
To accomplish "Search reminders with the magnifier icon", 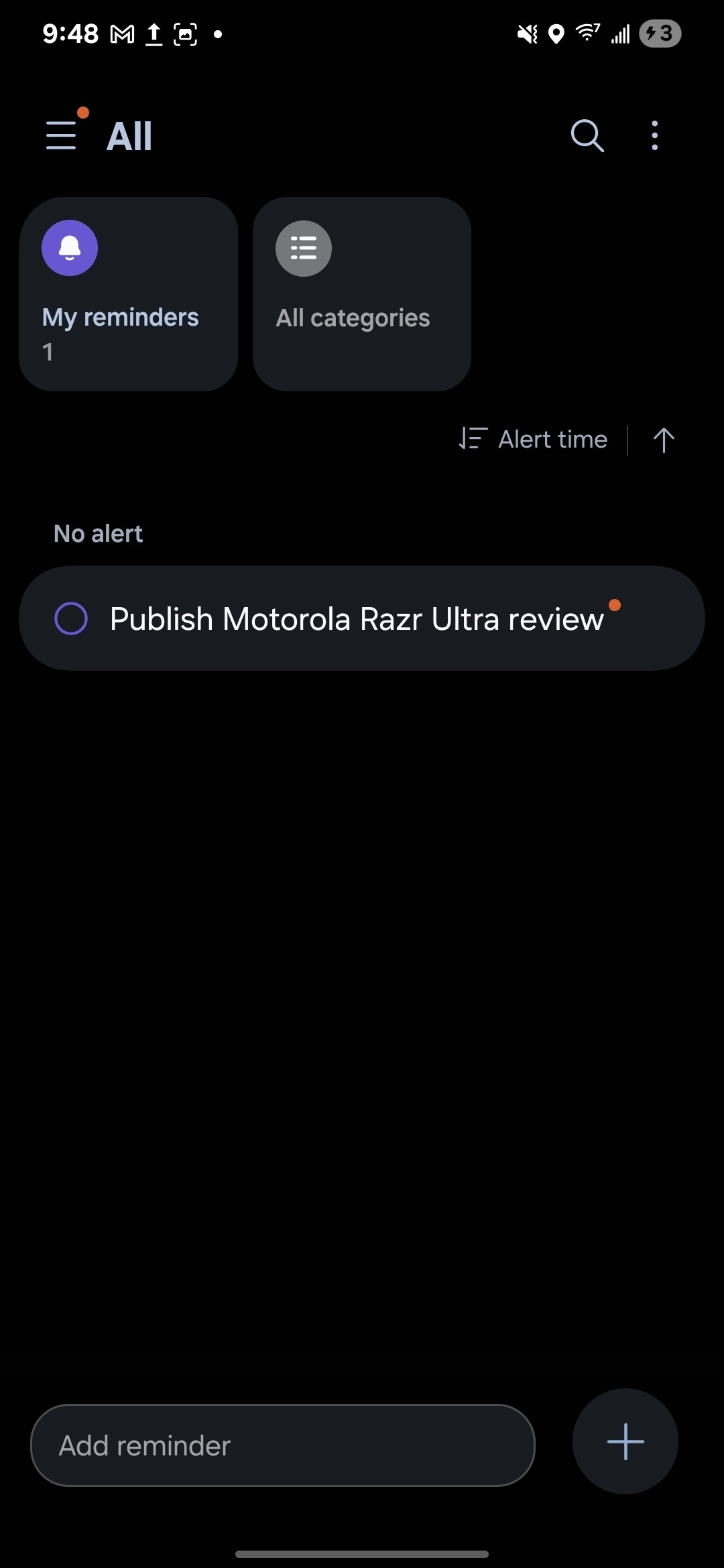I will point(587,135).
